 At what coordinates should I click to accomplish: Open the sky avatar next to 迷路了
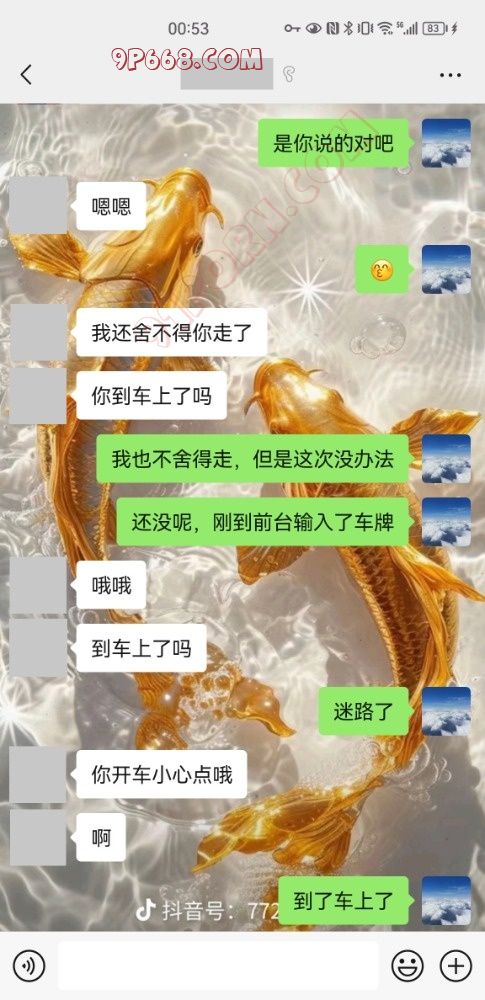point(447,711)
